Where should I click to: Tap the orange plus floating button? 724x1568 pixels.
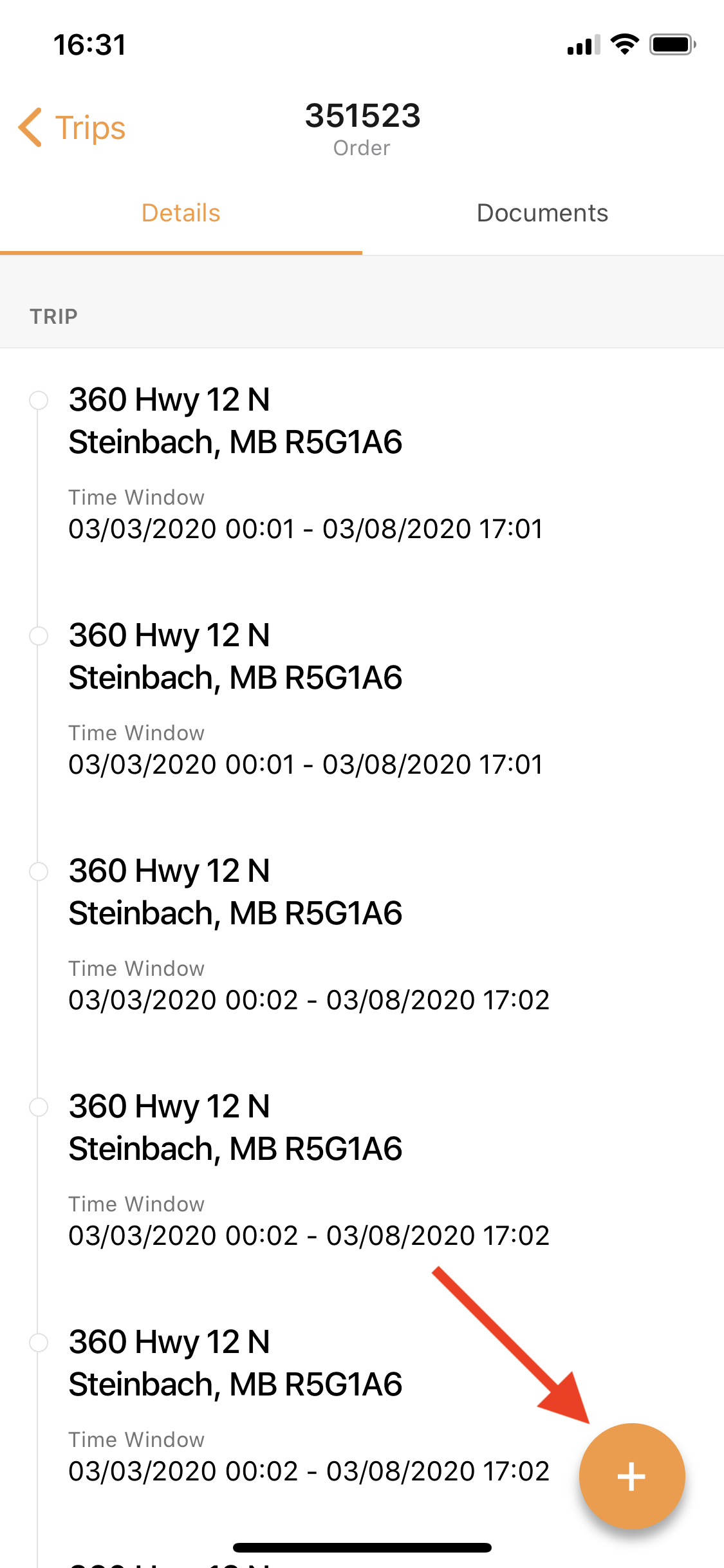[x=631, y=1475]
